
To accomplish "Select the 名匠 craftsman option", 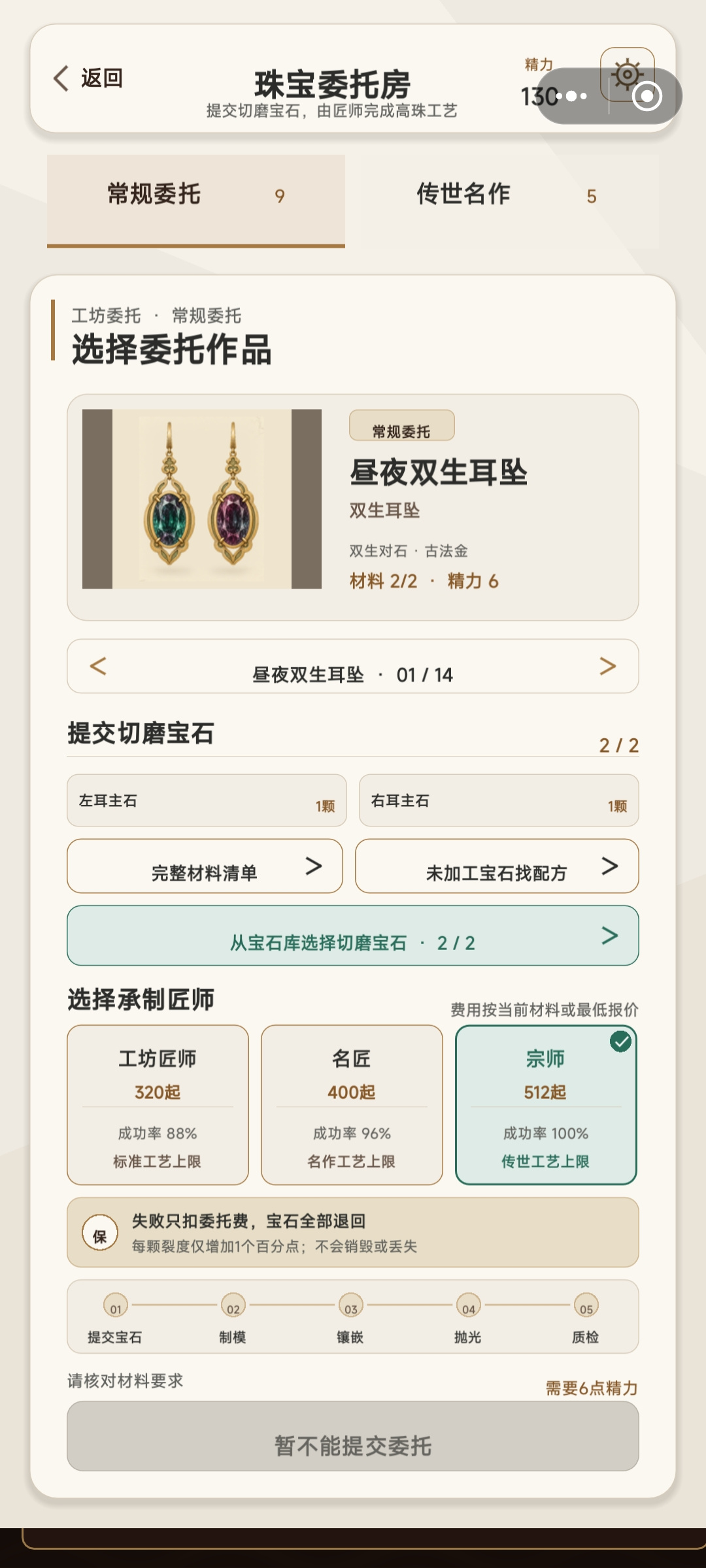I will pyautogui.click(x=352, y=1105).
